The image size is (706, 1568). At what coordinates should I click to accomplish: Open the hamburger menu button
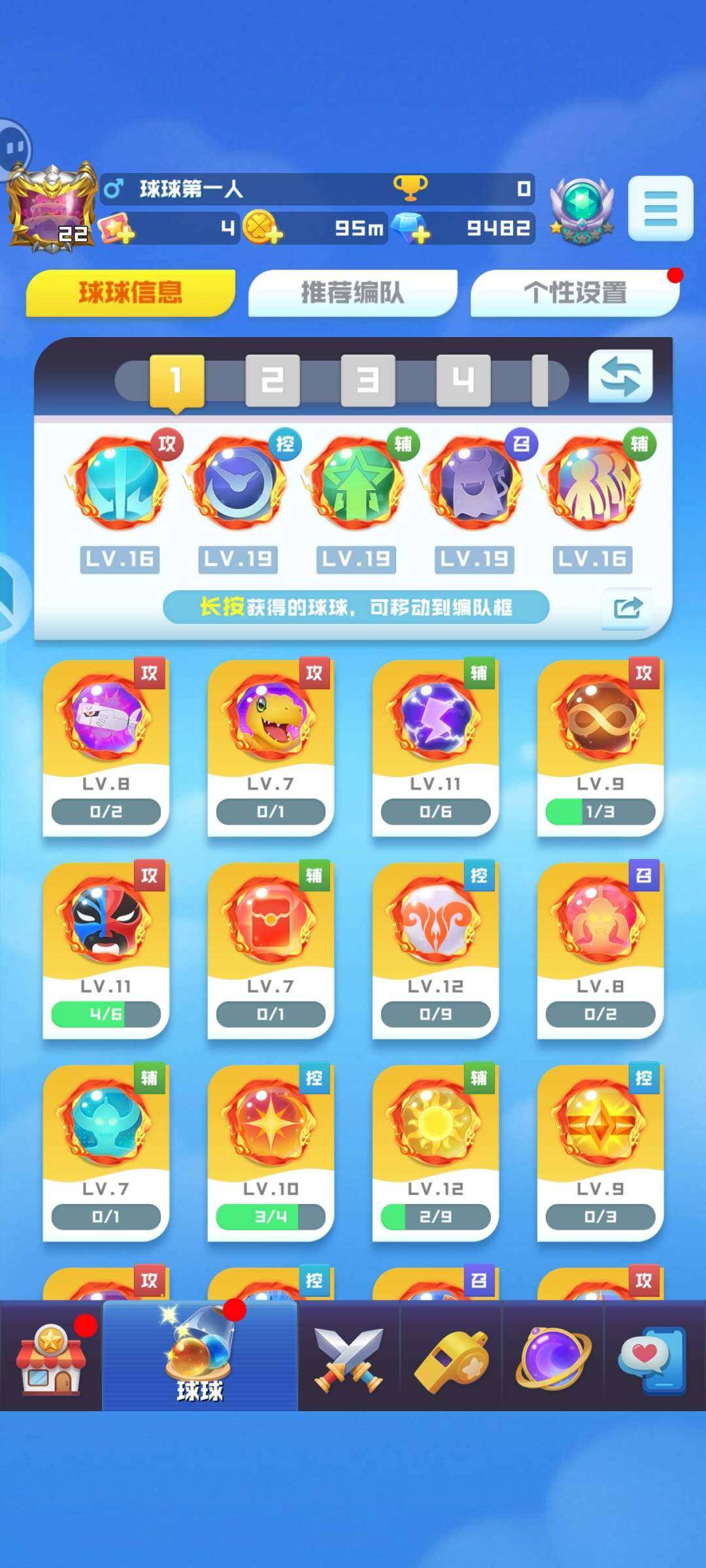click(x=660, y=208)
